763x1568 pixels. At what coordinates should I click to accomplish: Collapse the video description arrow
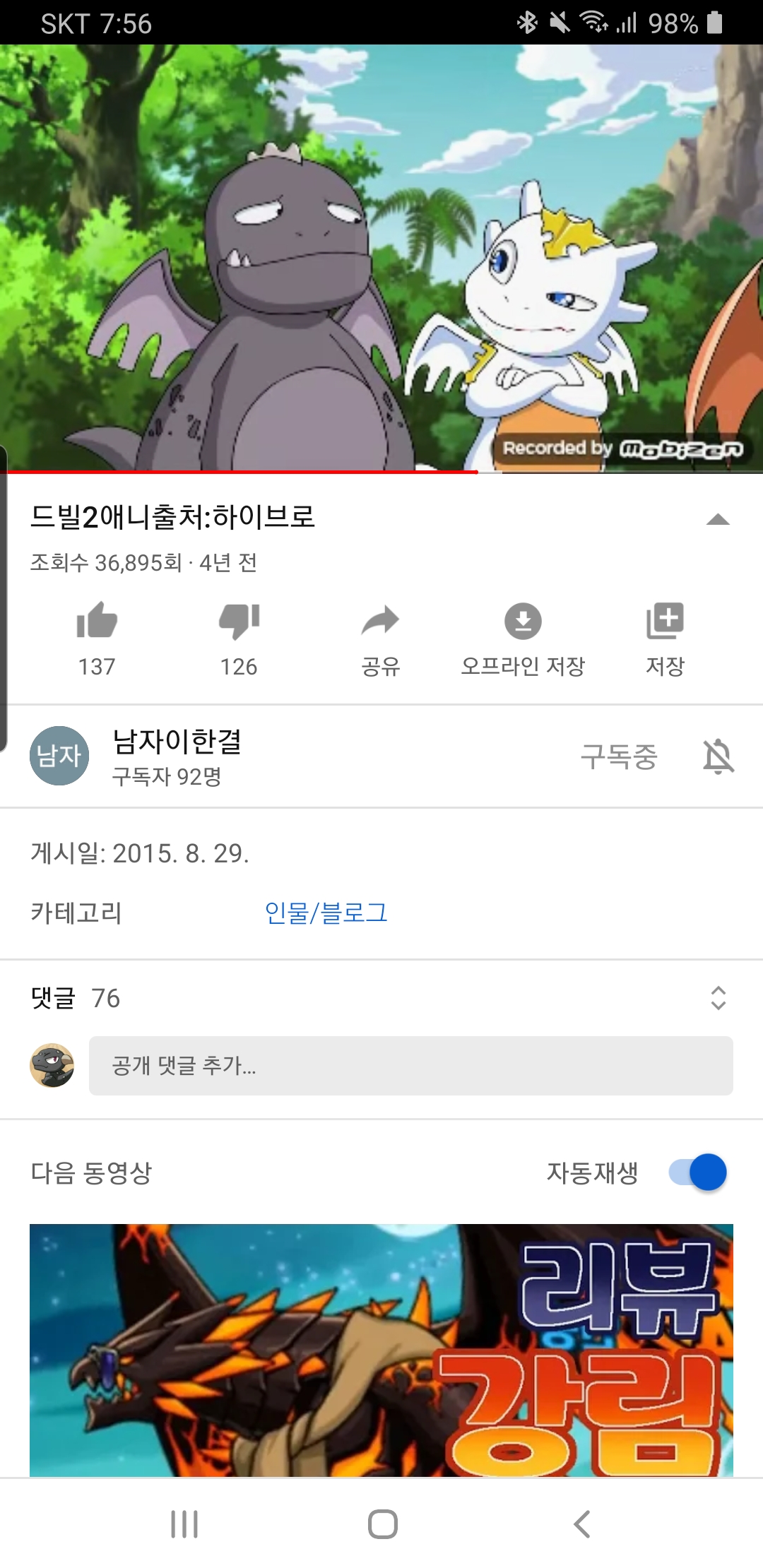tap(718, 520)
